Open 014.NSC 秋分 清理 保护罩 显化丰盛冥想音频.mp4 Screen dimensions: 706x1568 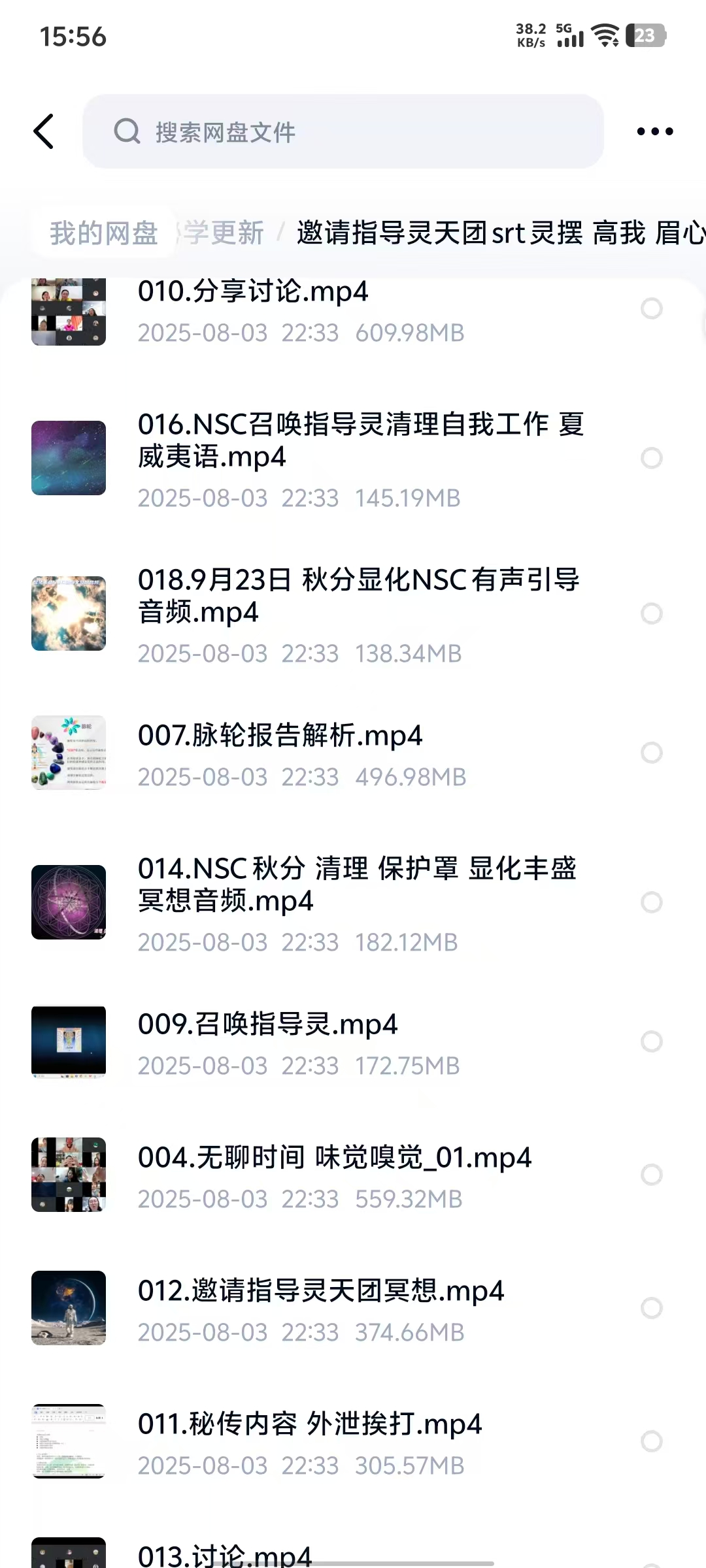357,885
